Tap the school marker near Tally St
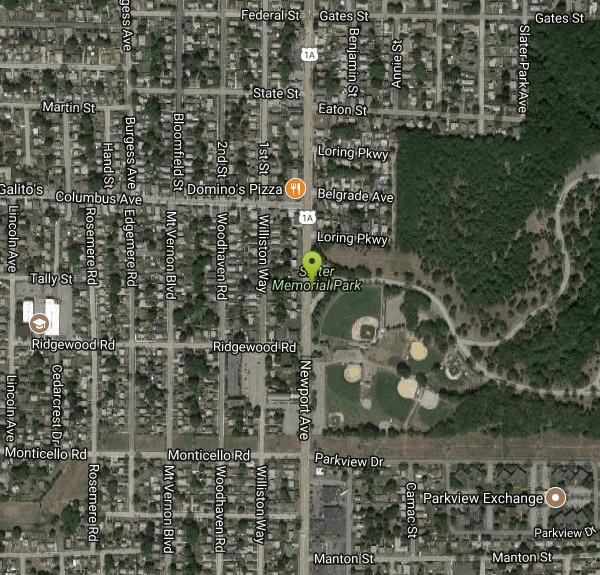The image size is (600, 575). (x=38, y=323)
